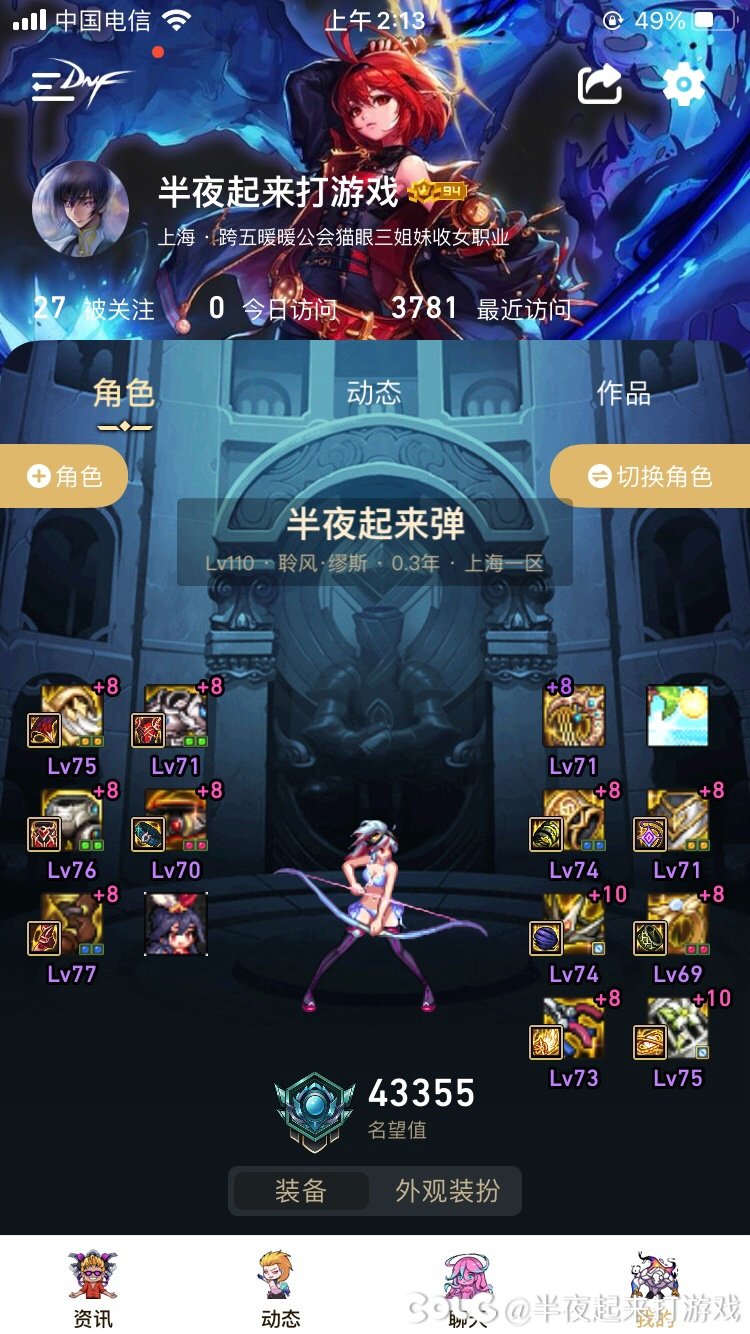View the Lv73 equipment item
This screenshot has width=750, height=1334.
574,1028
